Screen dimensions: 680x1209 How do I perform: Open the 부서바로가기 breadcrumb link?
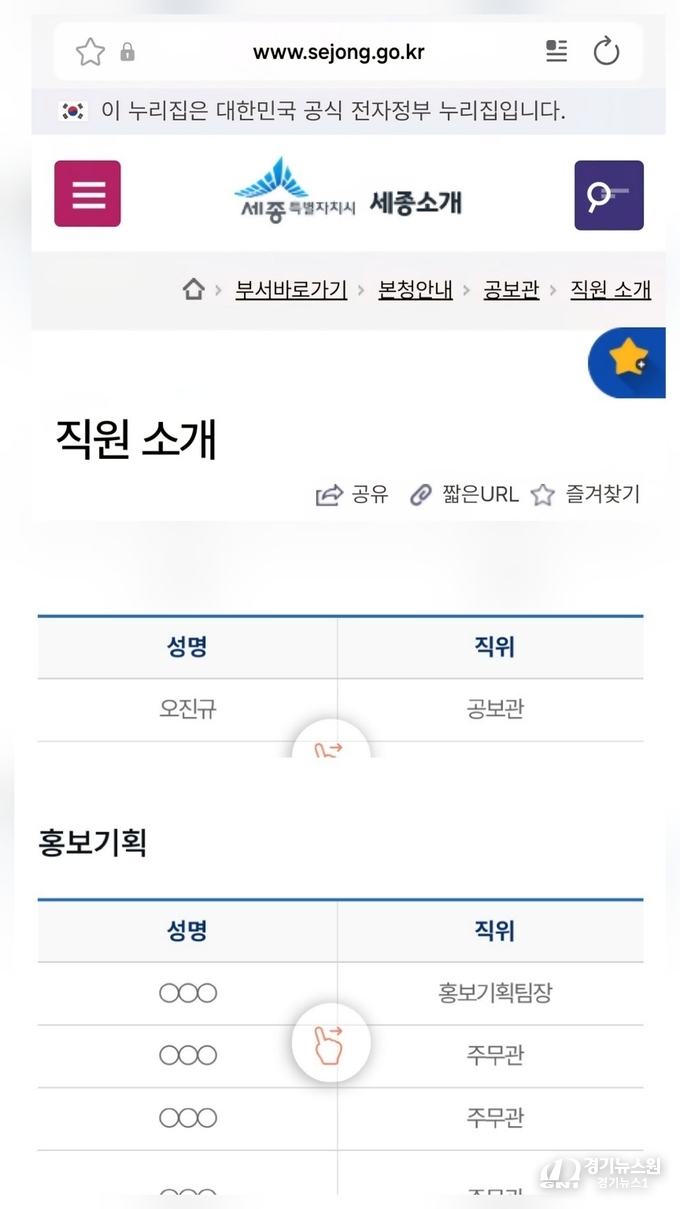291,290
